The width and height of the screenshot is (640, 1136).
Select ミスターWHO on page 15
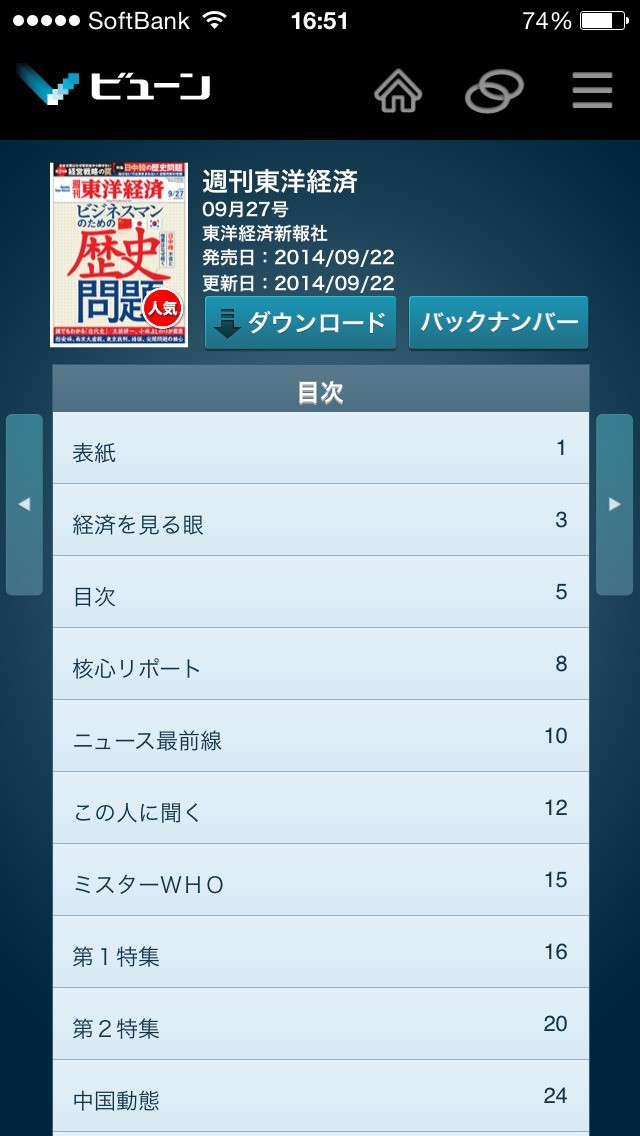coord(320,881)
